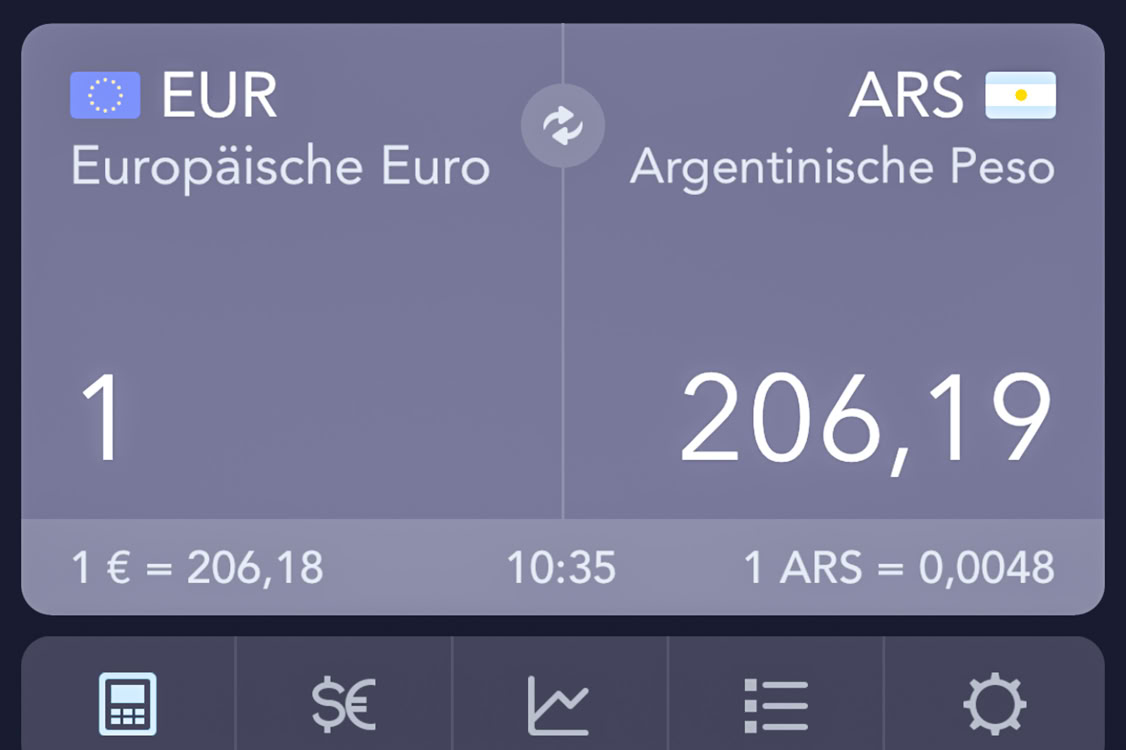The image size is (1126, 750).
Task: Swap EUR and ARS currencies
Action: [563, 126]
